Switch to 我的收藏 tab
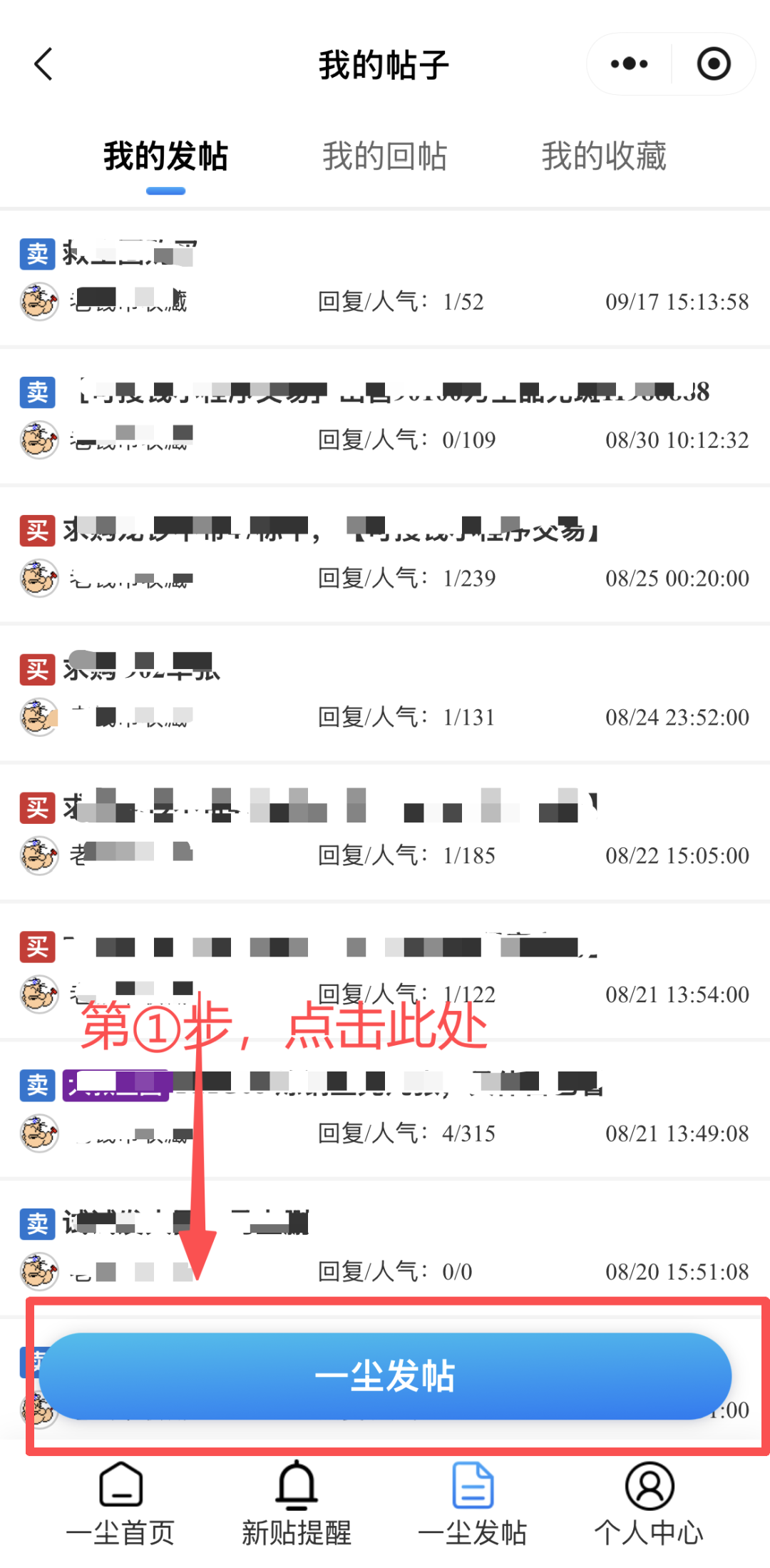Viewport: 770px width, 1568px height. (604, 156)
